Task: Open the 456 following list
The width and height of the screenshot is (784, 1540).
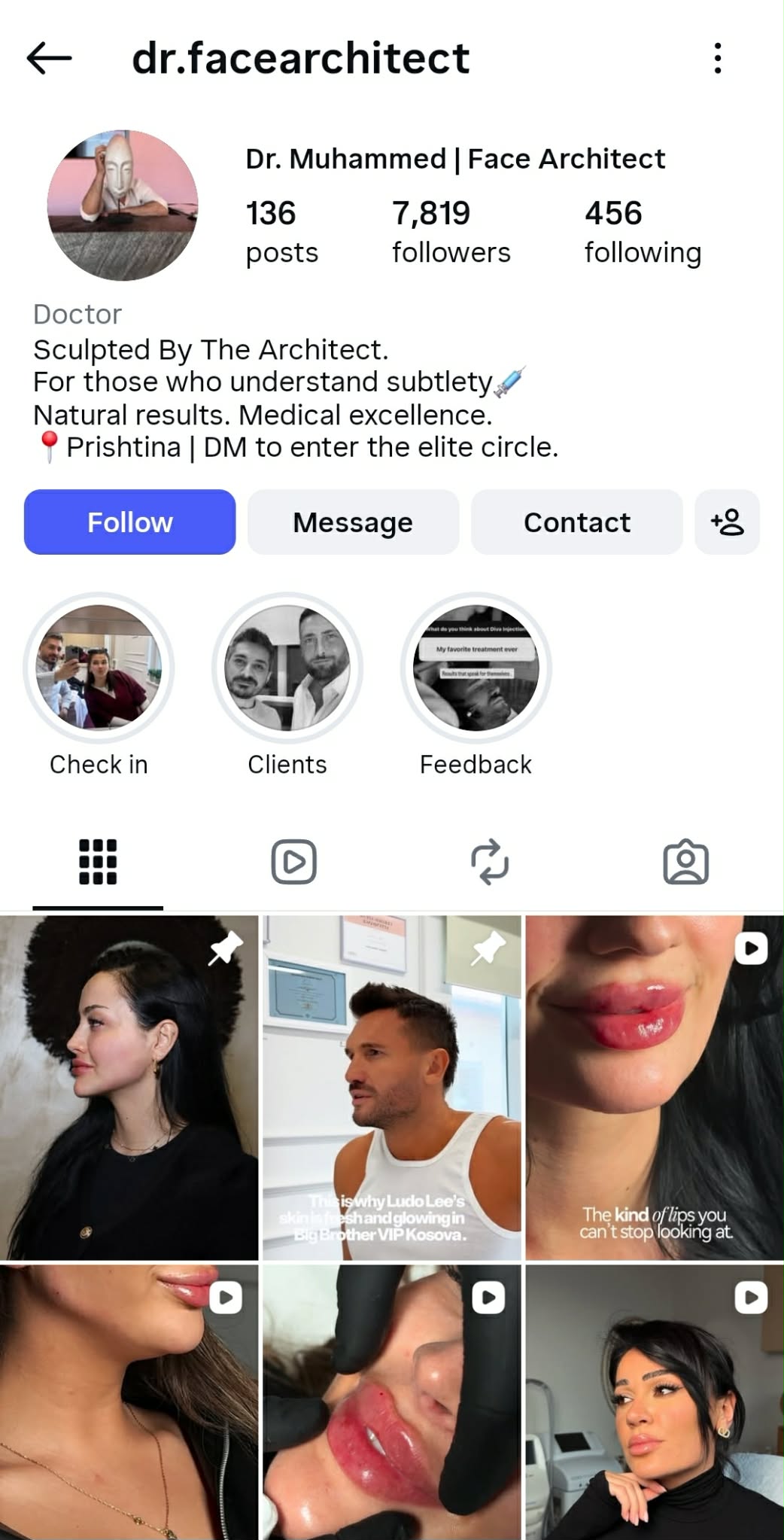Action: point(642,232)
